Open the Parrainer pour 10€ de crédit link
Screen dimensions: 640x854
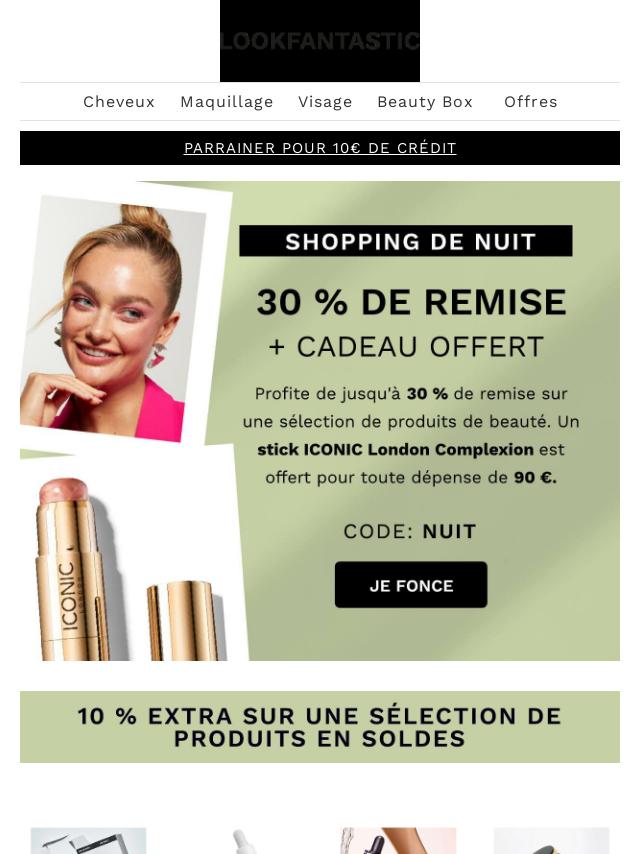(320, 148)
